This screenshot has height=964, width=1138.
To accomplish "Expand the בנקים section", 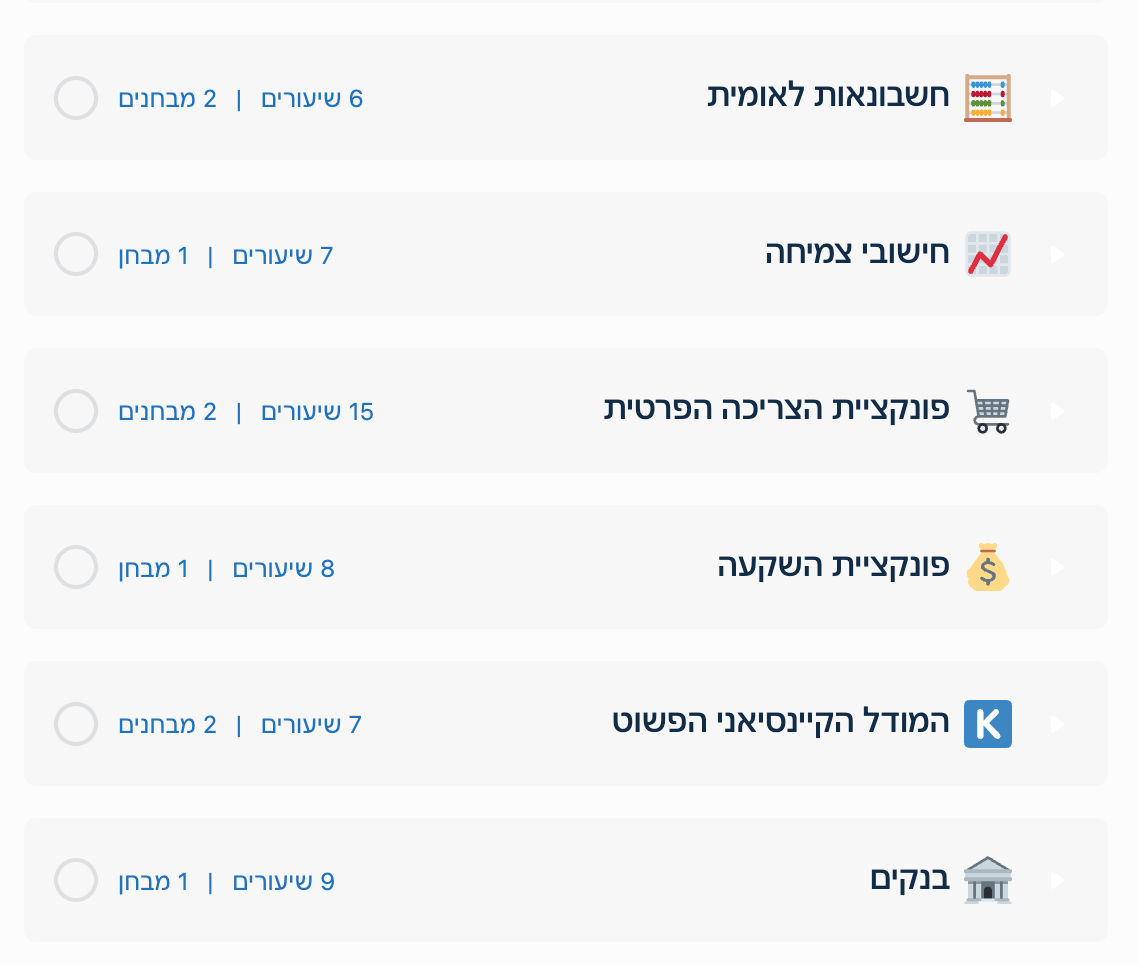I will click(1057, 881).
